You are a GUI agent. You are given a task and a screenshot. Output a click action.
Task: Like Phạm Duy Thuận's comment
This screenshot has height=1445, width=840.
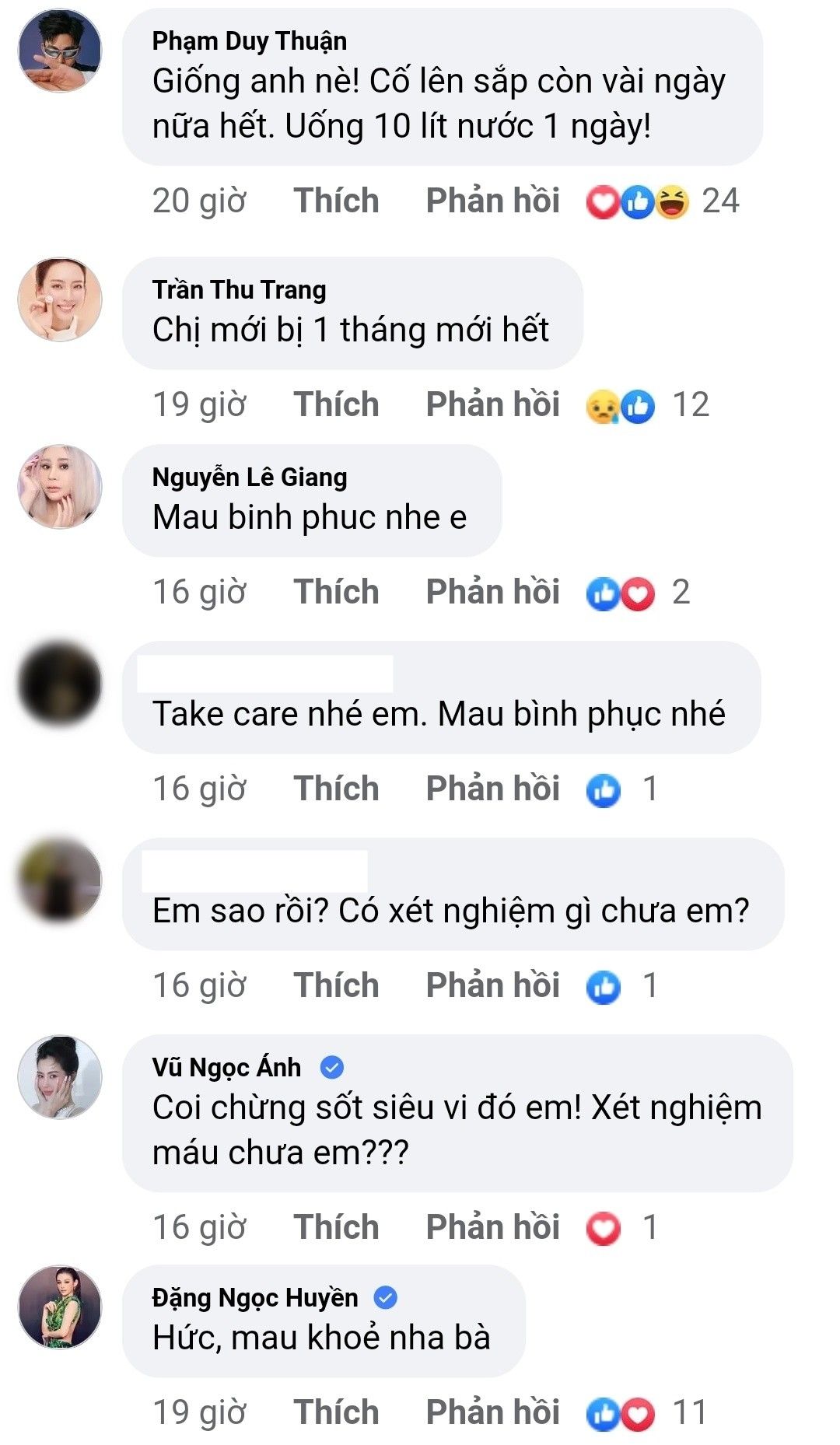(x=336, y=201)
